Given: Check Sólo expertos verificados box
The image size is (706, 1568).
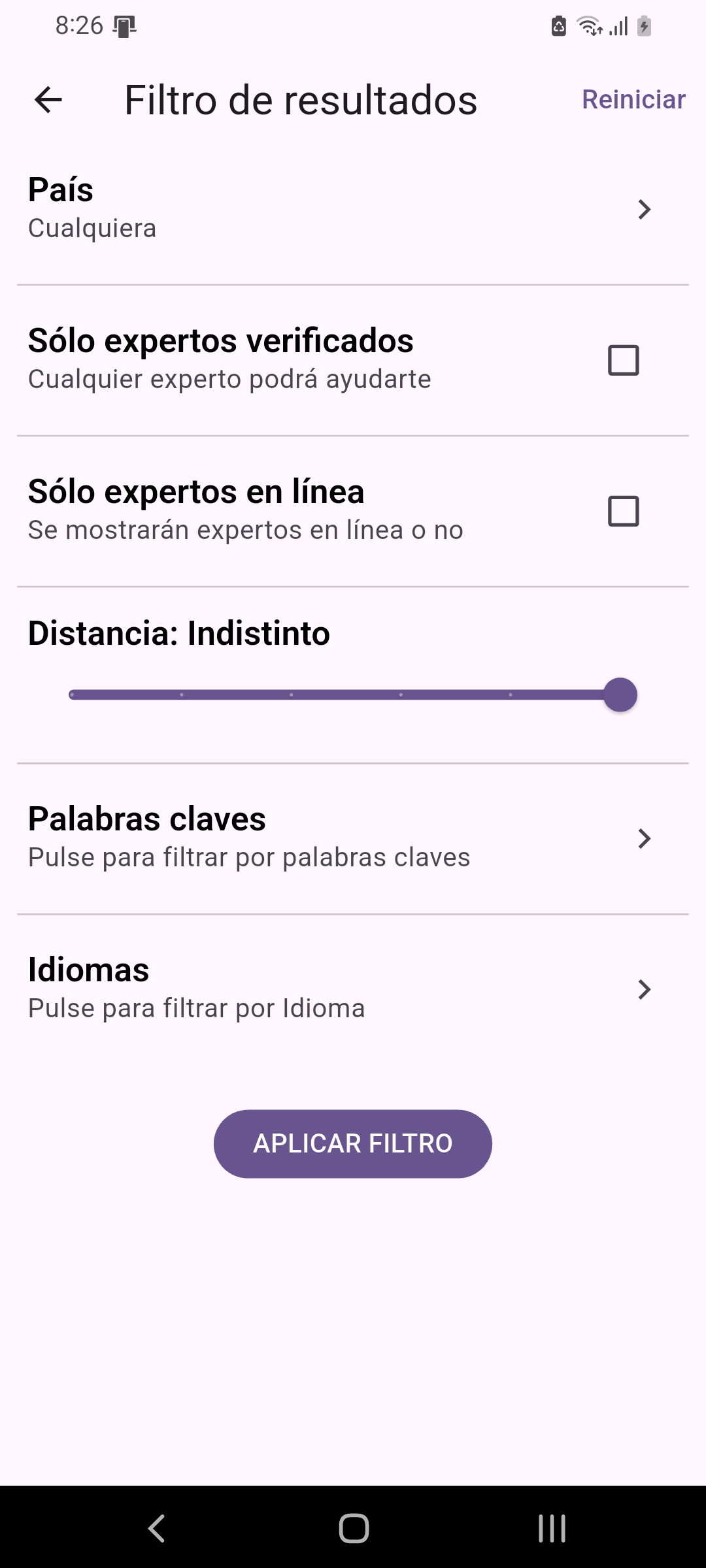Looking at the screenshot, I should coord(623,360).
